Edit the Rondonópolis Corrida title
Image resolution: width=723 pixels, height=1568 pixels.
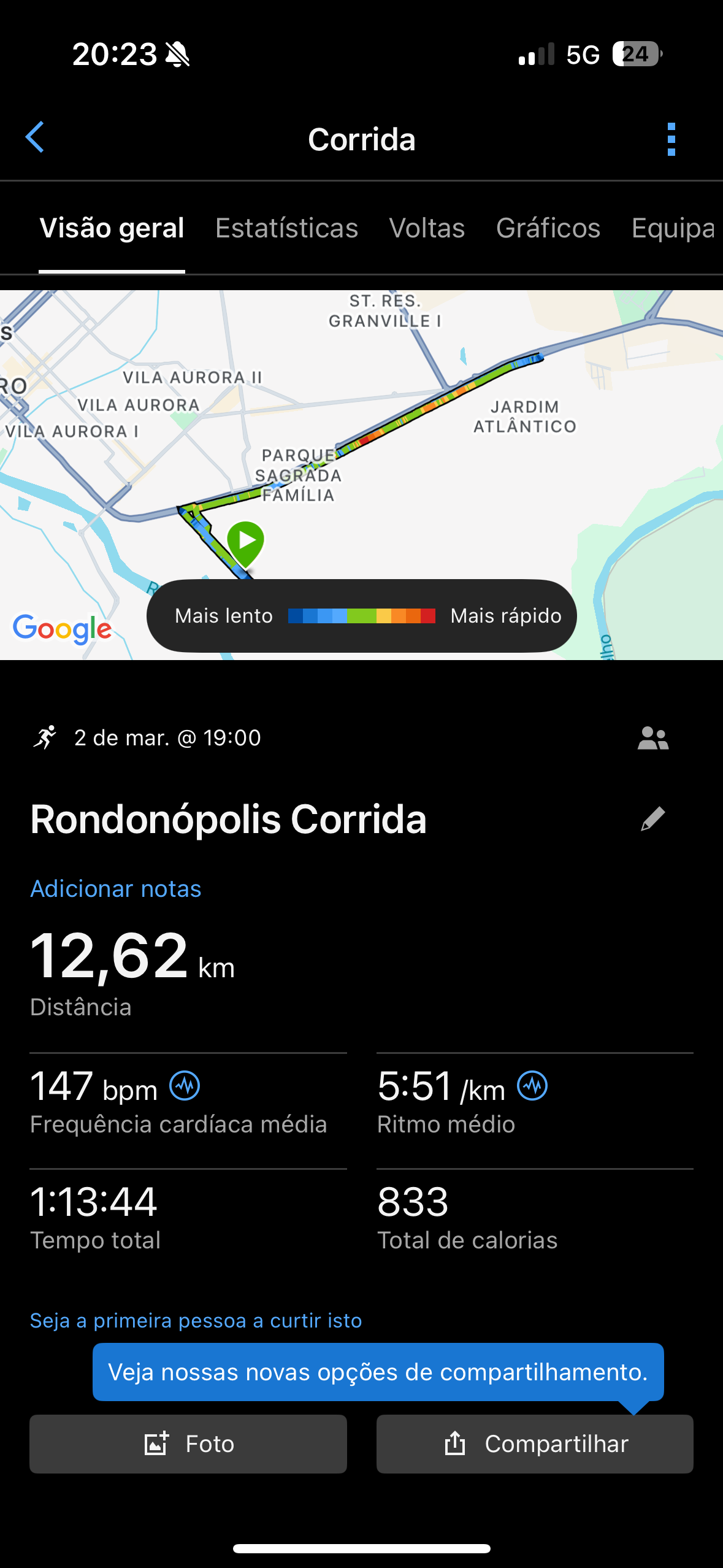click(652, 819)
